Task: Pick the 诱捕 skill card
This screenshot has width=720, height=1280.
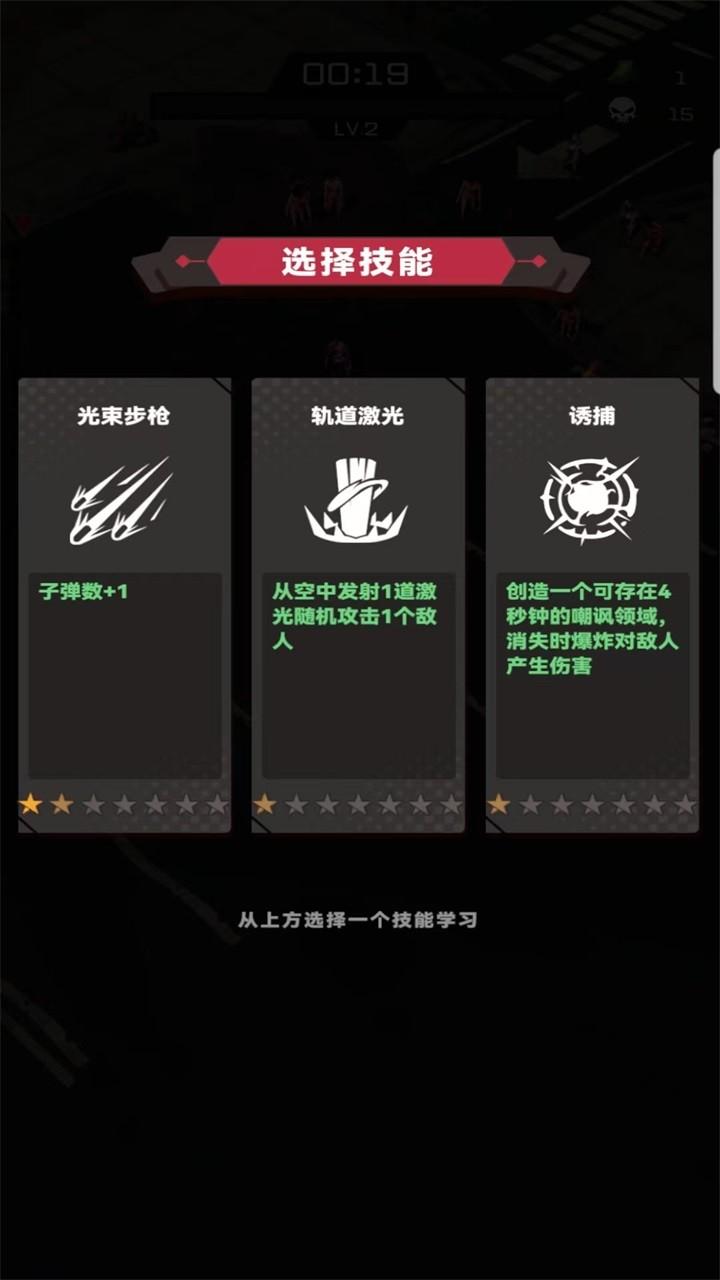Action: pyautogui.click(x=592, y=603)
